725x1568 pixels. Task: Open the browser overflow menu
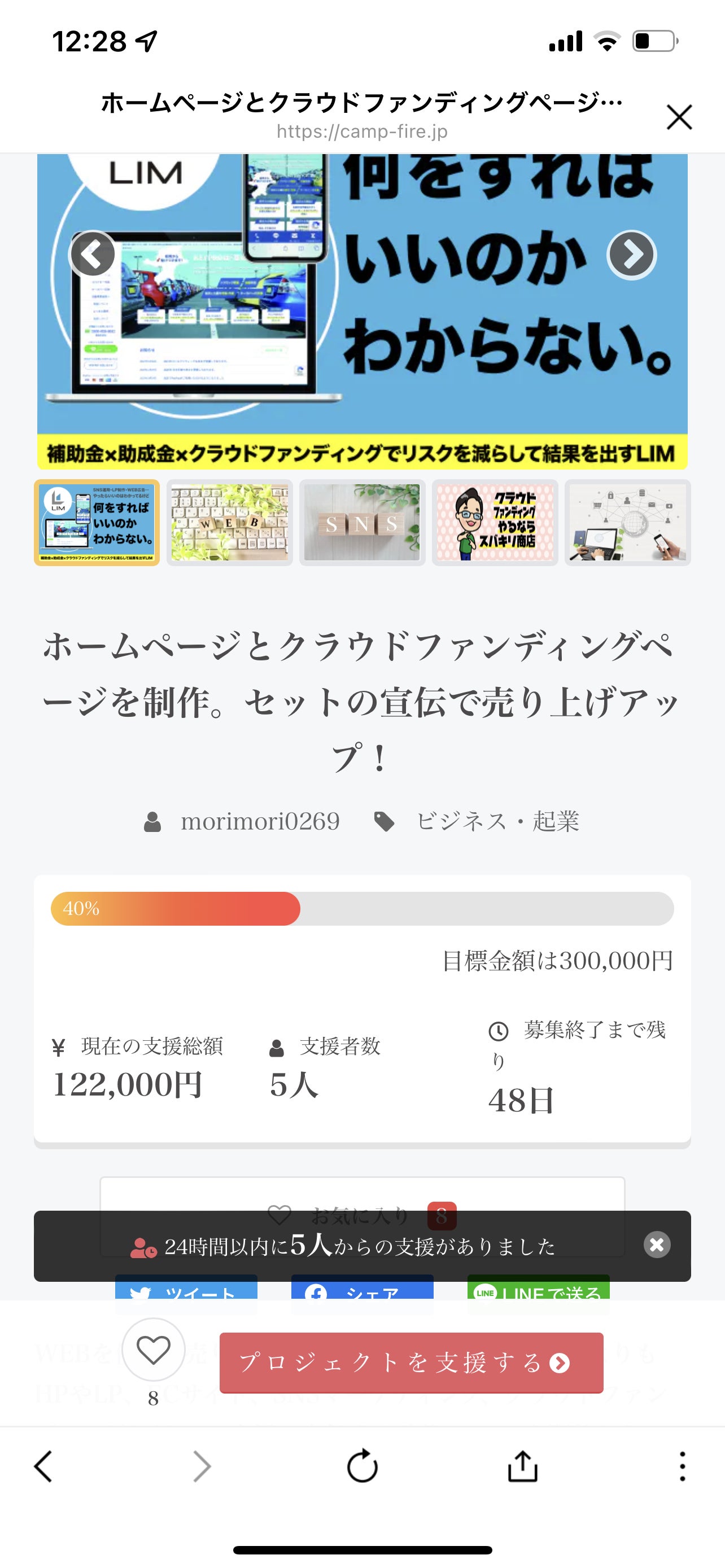coord(682,1466)
